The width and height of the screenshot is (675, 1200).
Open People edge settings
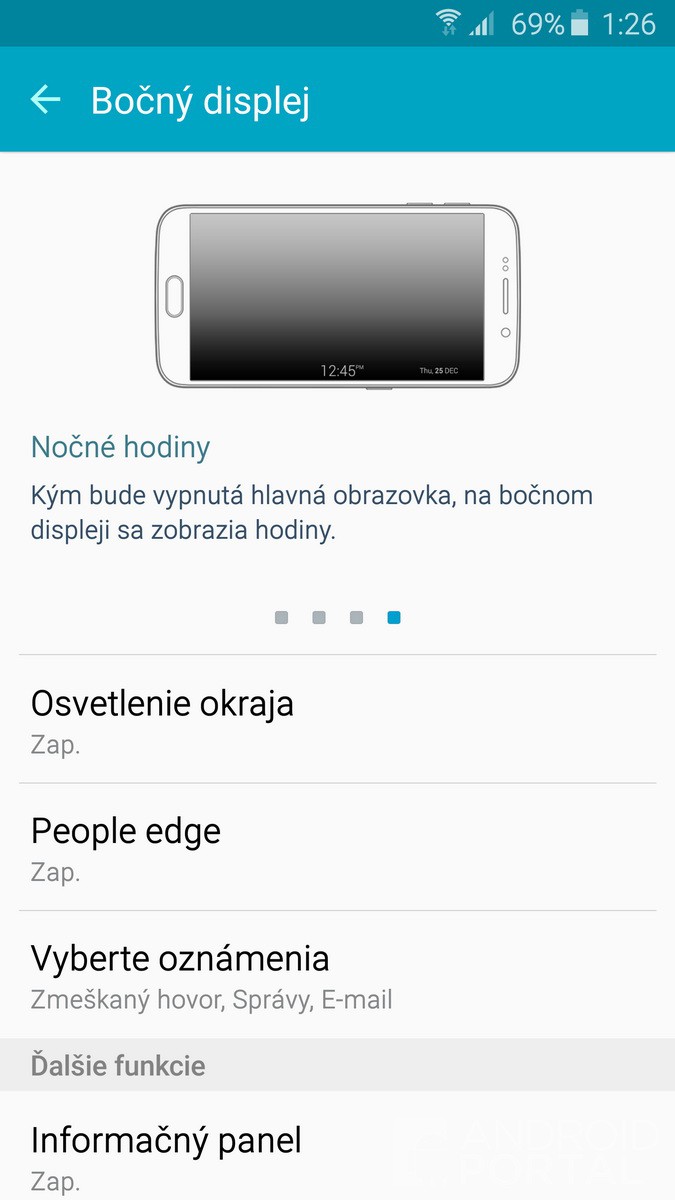click(337, 847)
